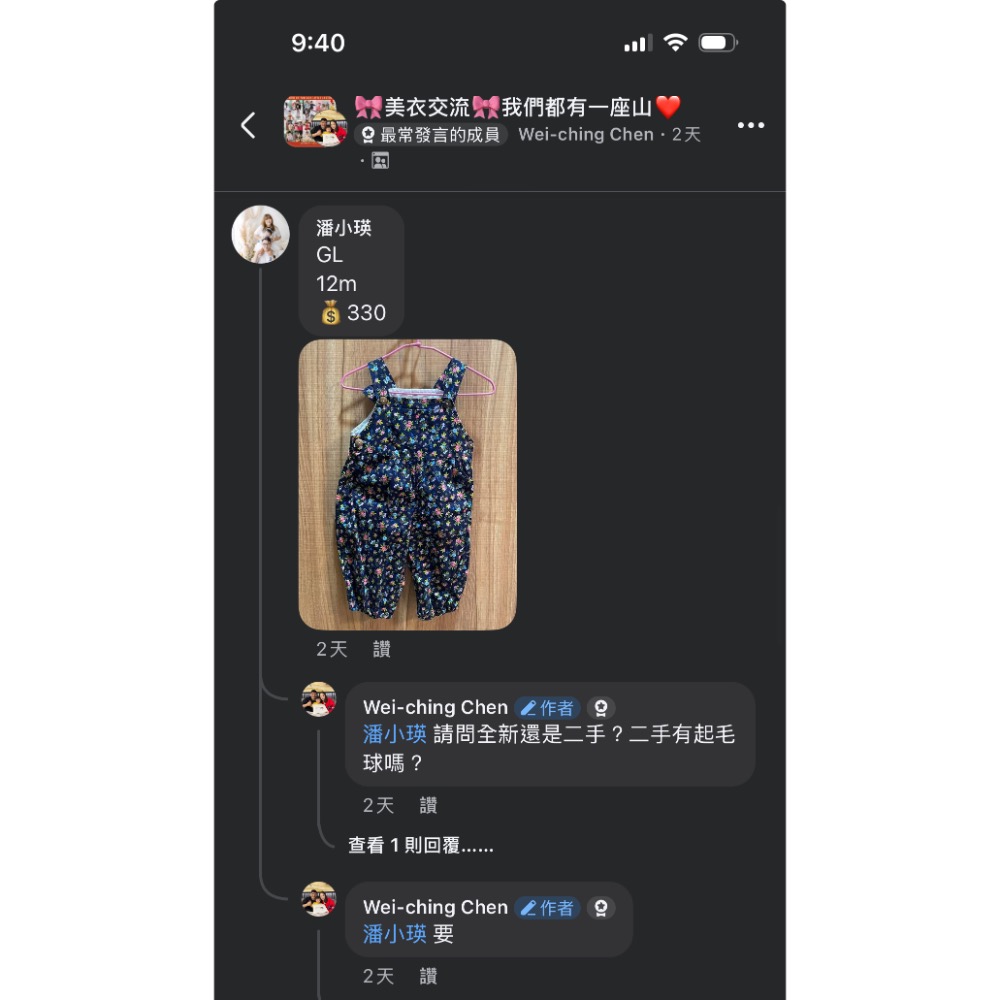Expand 查看 1 則回覆 replies
Viewport: 1000px width, 1000px height.
point(420,846)
